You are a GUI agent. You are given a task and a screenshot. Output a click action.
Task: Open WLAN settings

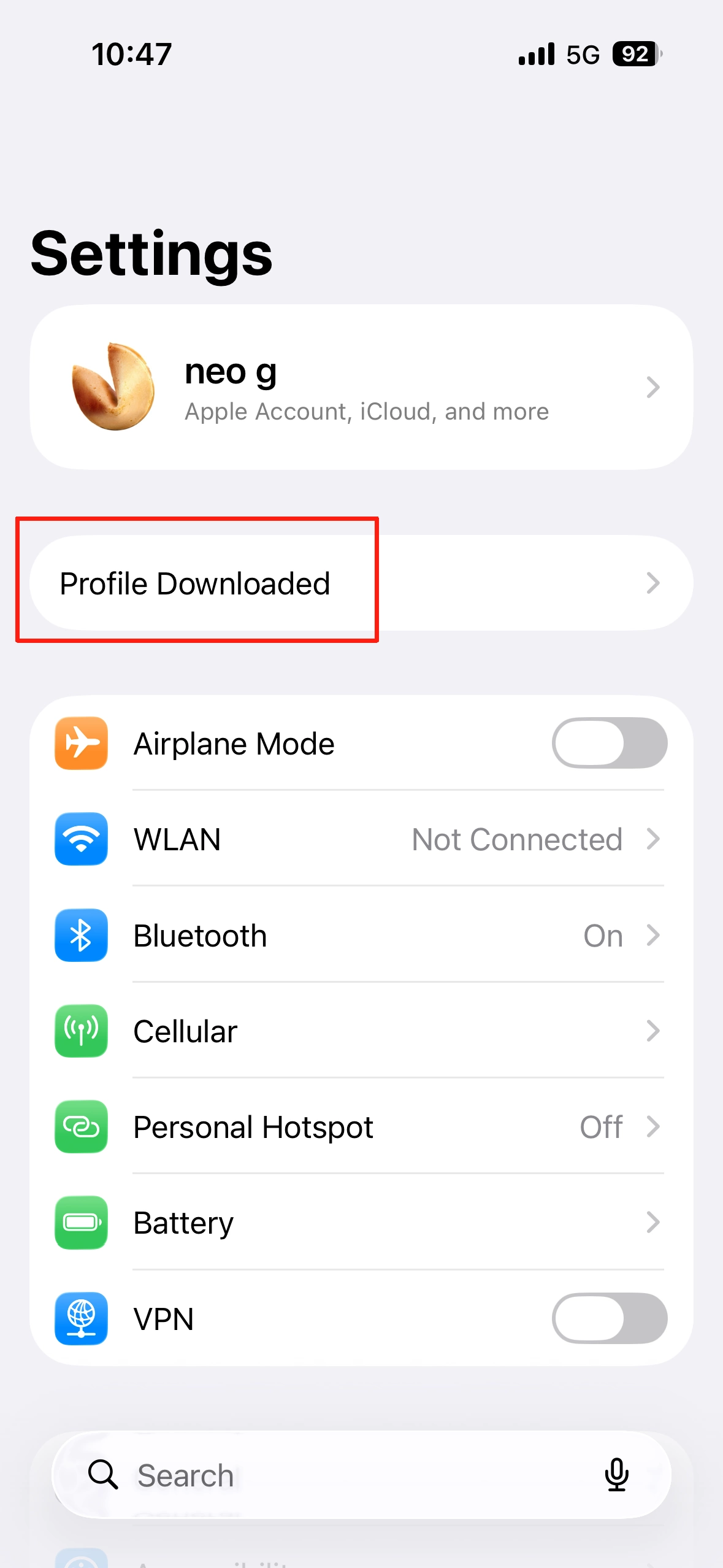[361, 839]
